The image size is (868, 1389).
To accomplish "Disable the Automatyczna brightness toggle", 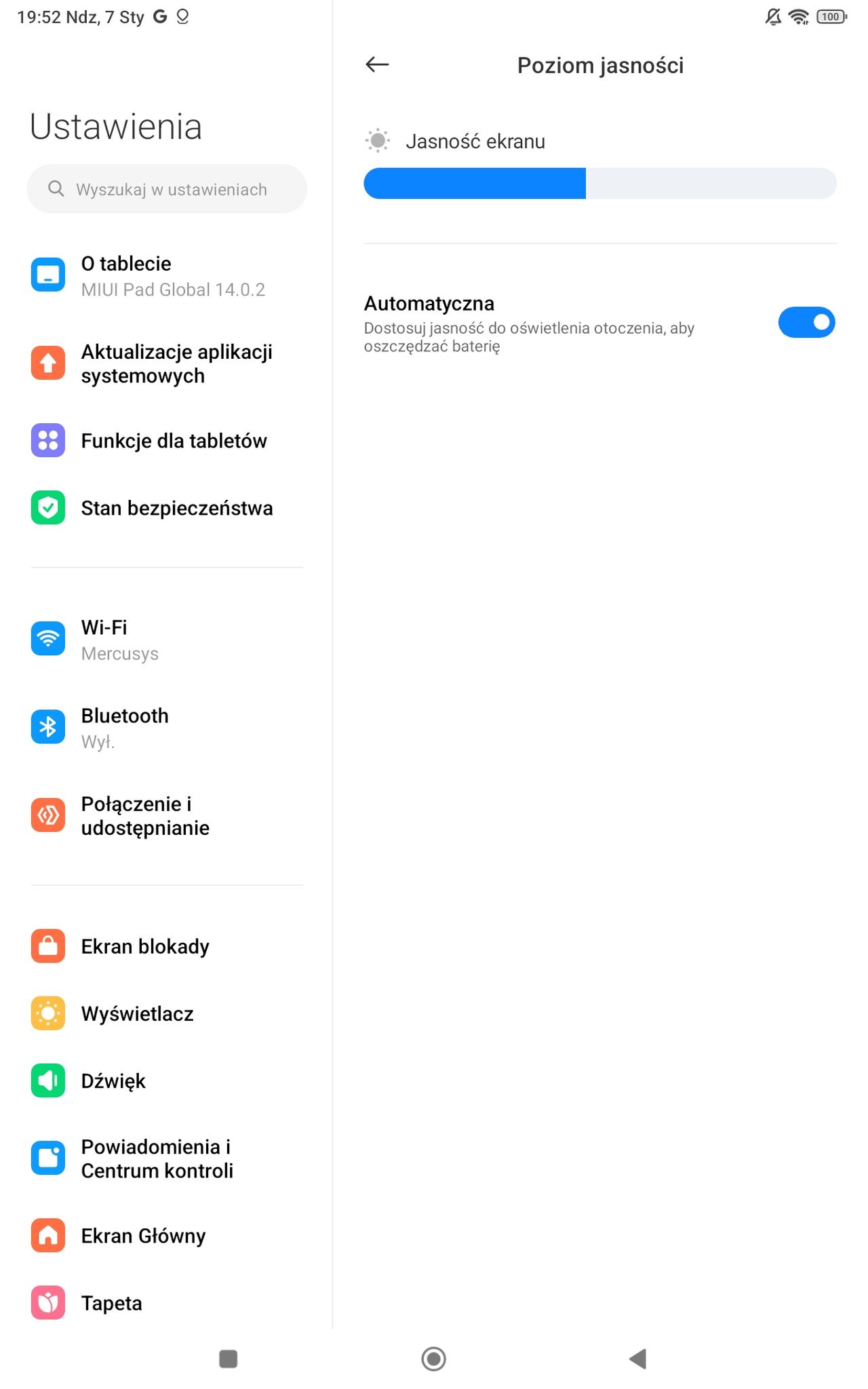I will point(806,322).
